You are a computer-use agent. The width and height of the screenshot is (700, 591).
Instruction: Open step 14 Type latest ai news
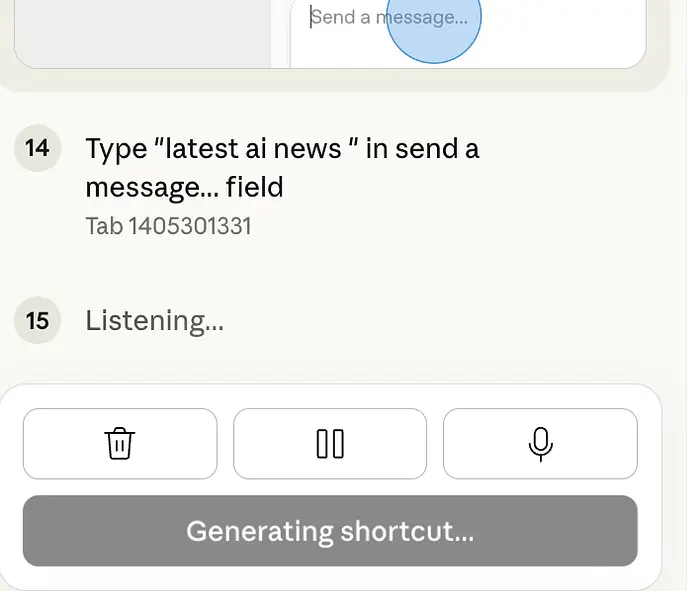tap(282, 167)
